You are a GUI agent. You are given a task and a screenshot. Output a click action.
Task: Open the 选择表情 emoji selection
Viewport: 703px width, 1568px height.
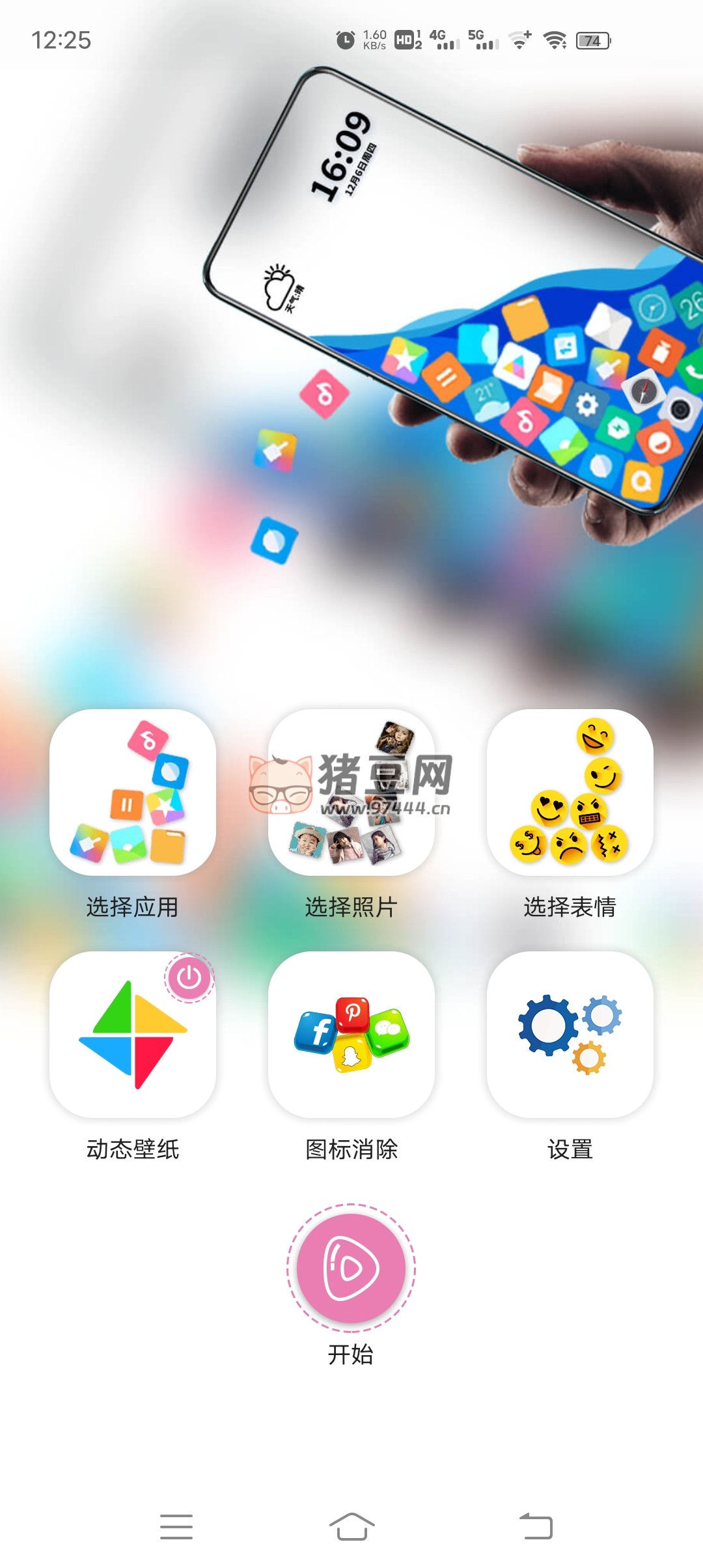click(570, 792)
